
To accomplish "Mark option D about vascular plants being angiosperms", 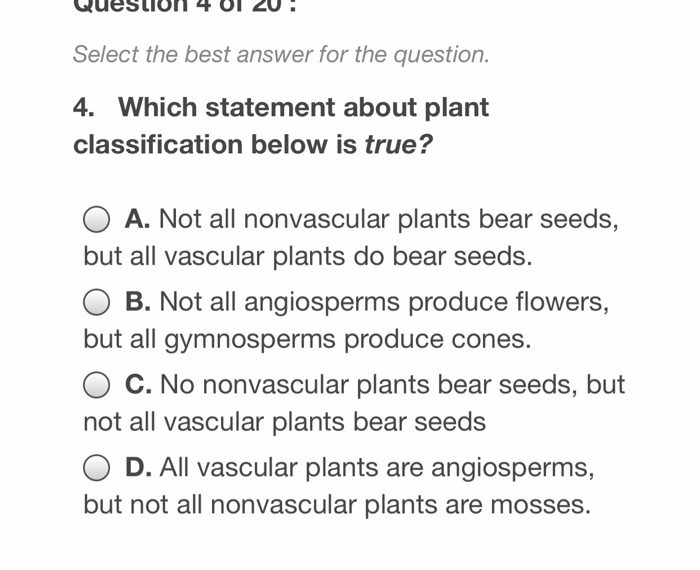I will tap(97, 468).
